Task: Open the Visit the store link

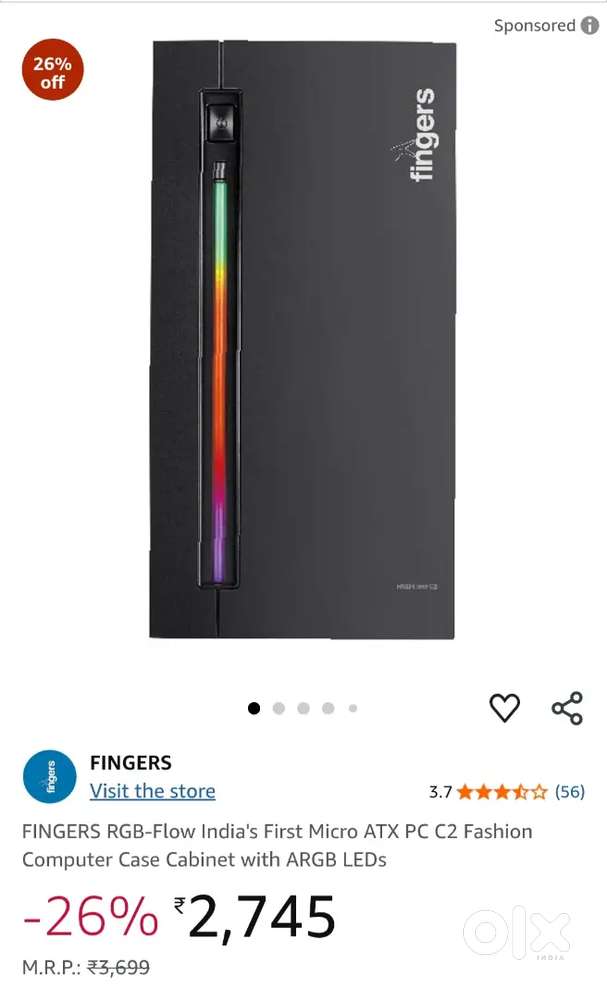Action: pos(152,791)
